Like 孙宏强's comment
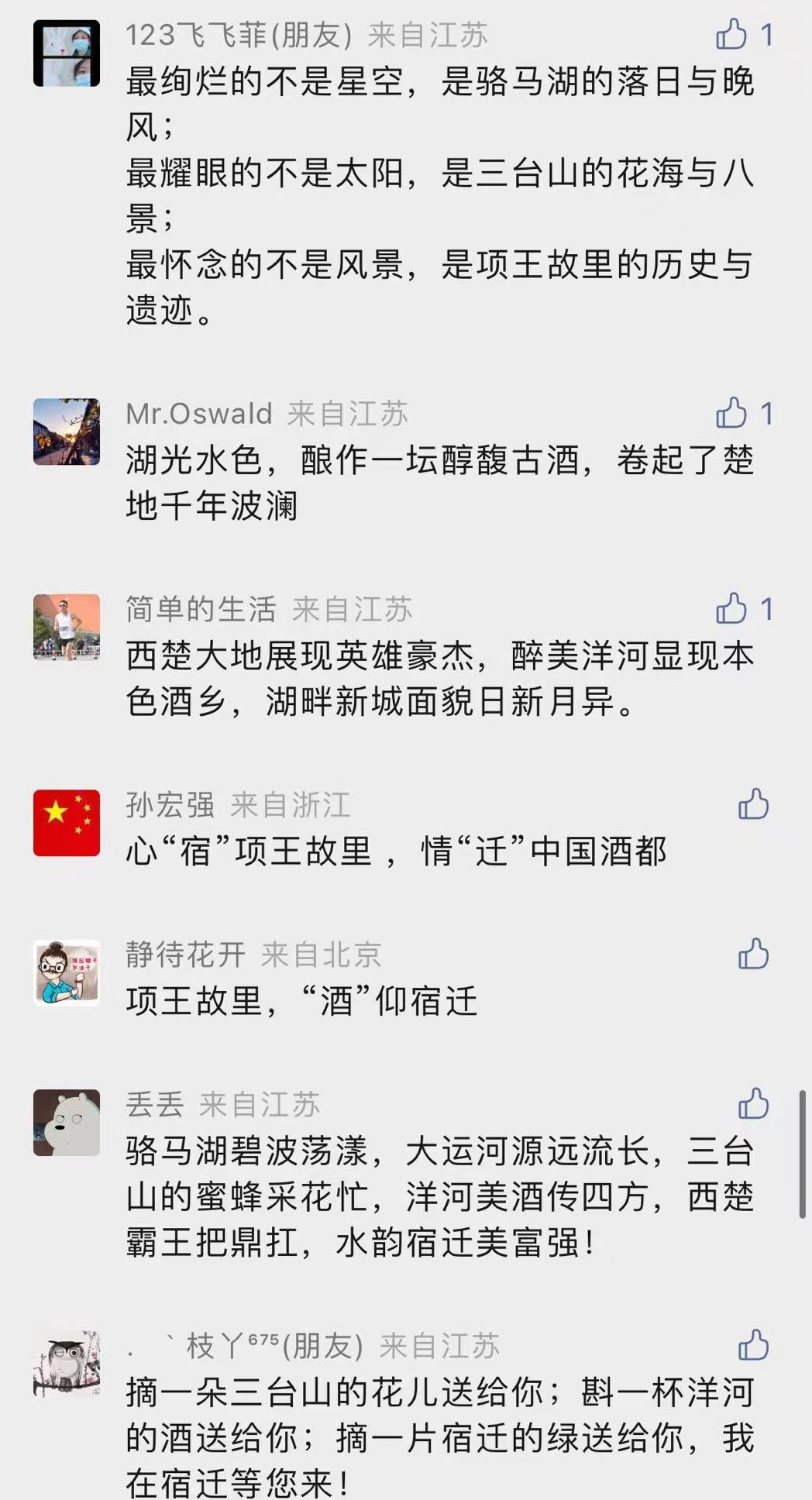 [x=753, y=804]
